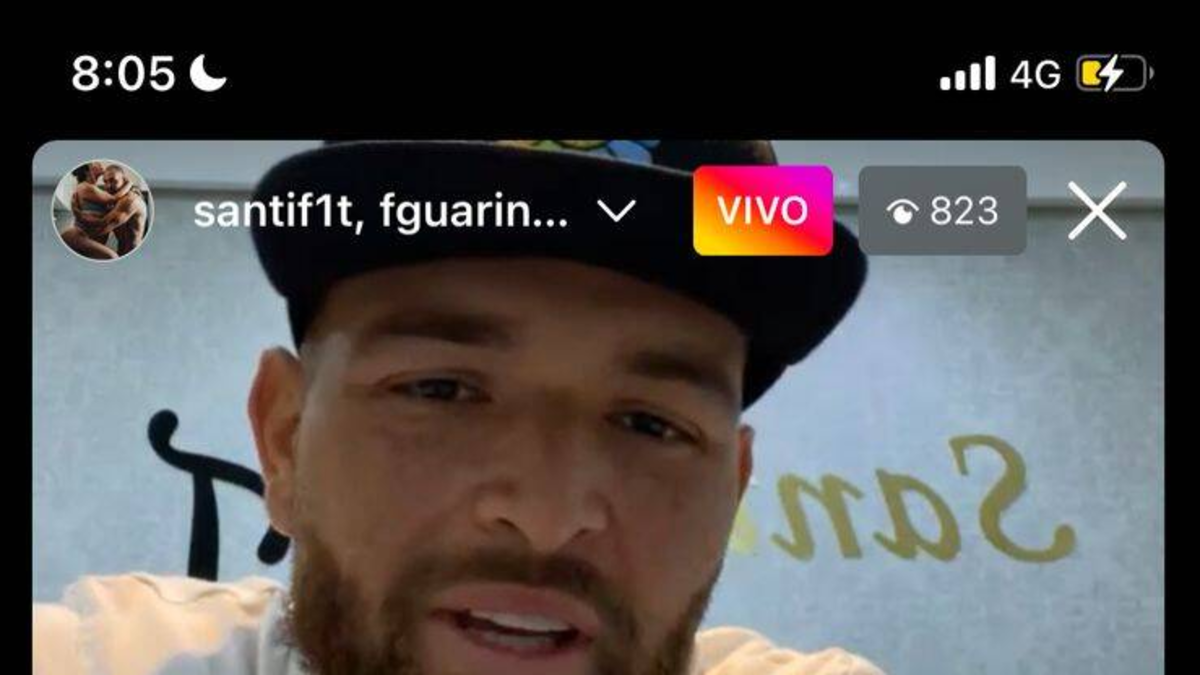This screenshot has height=675, width=1200.
Task: View the 823 viewers list
Action: 942,211
